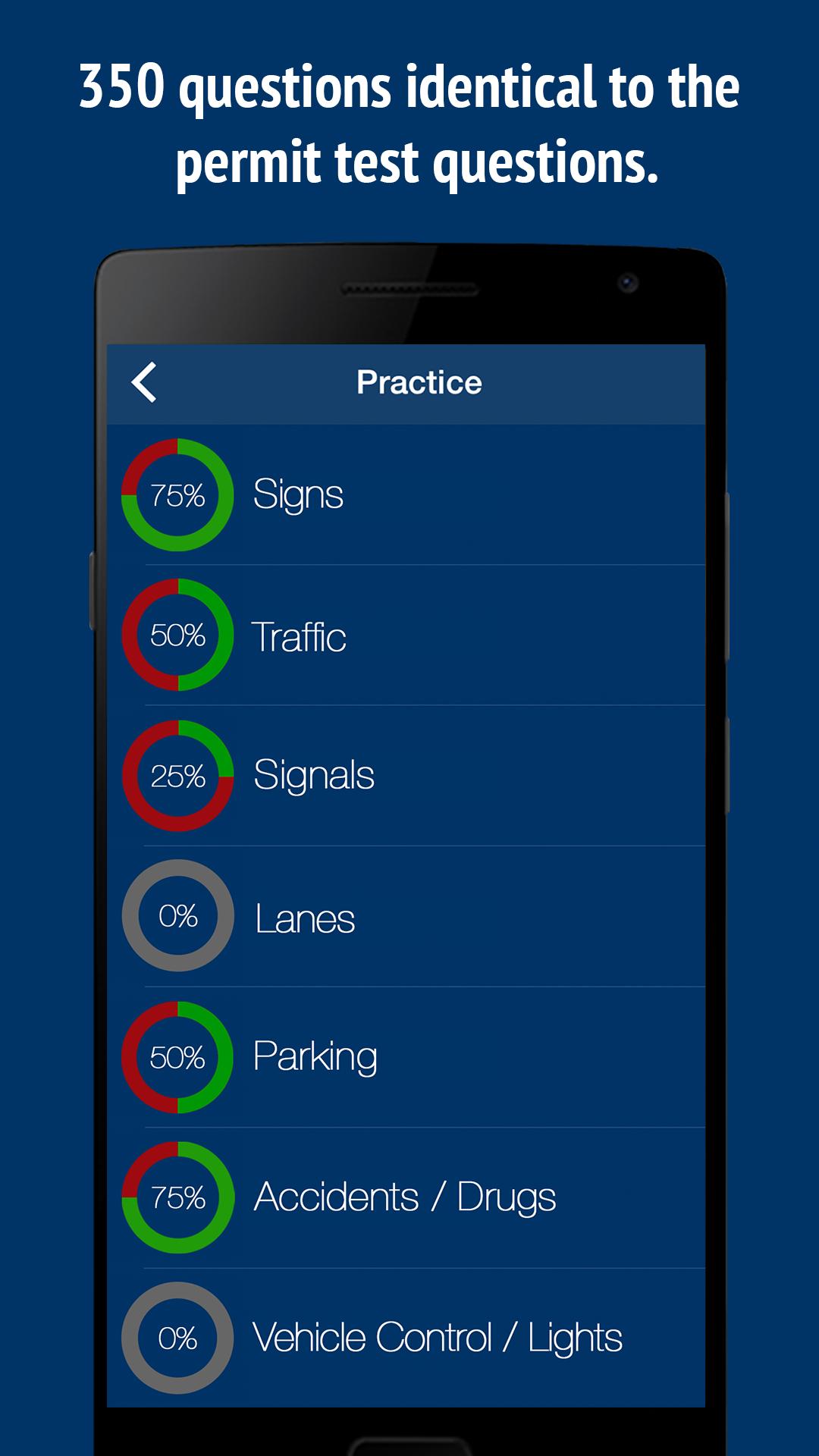Tap the Practice title bar
This screenshot has width=819, height=1456.
tap(419, 383)
